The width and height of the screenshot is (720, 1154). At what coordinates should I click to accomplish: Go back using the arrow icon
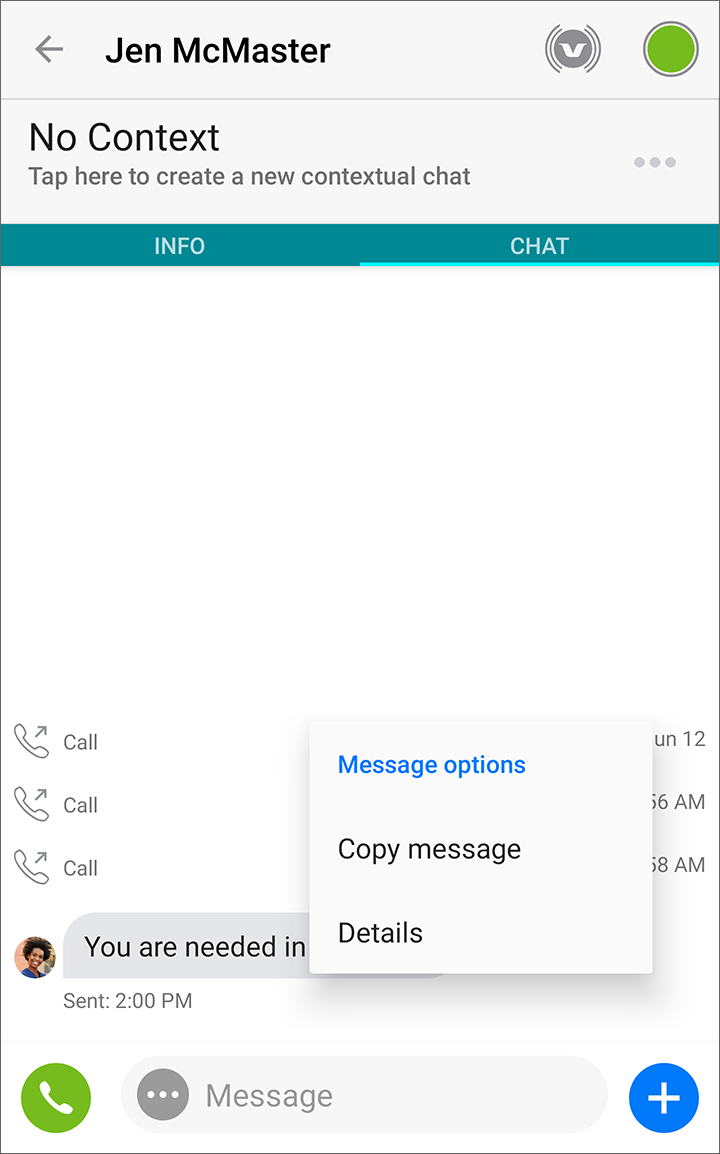coord(49,50)
